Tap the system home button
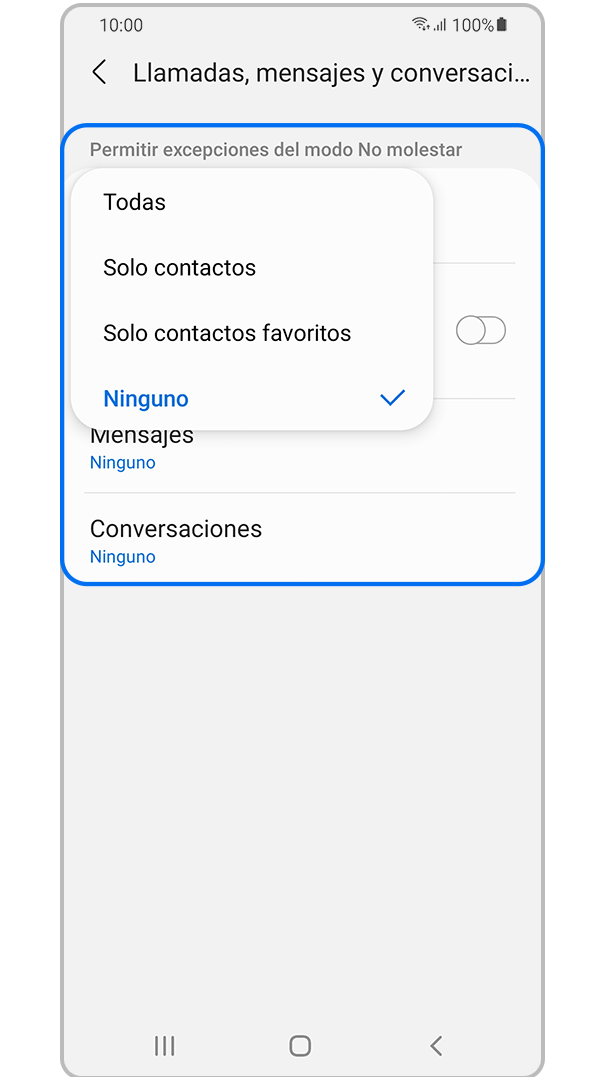The image size is (600, 1077). pyautogui.click(x=300, y=1046)
